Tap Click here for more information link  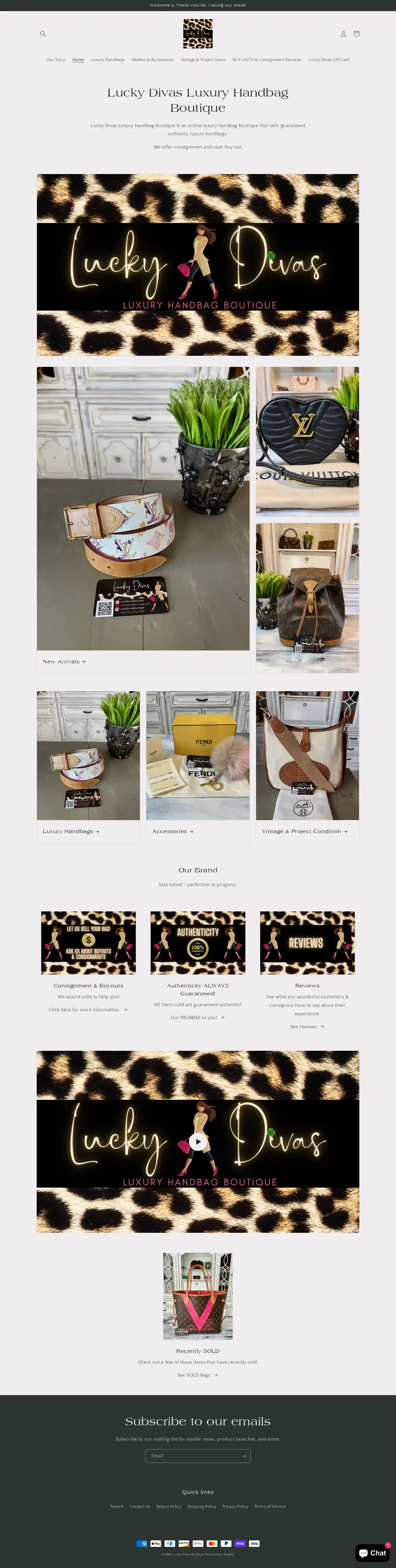coord(88,1010)
